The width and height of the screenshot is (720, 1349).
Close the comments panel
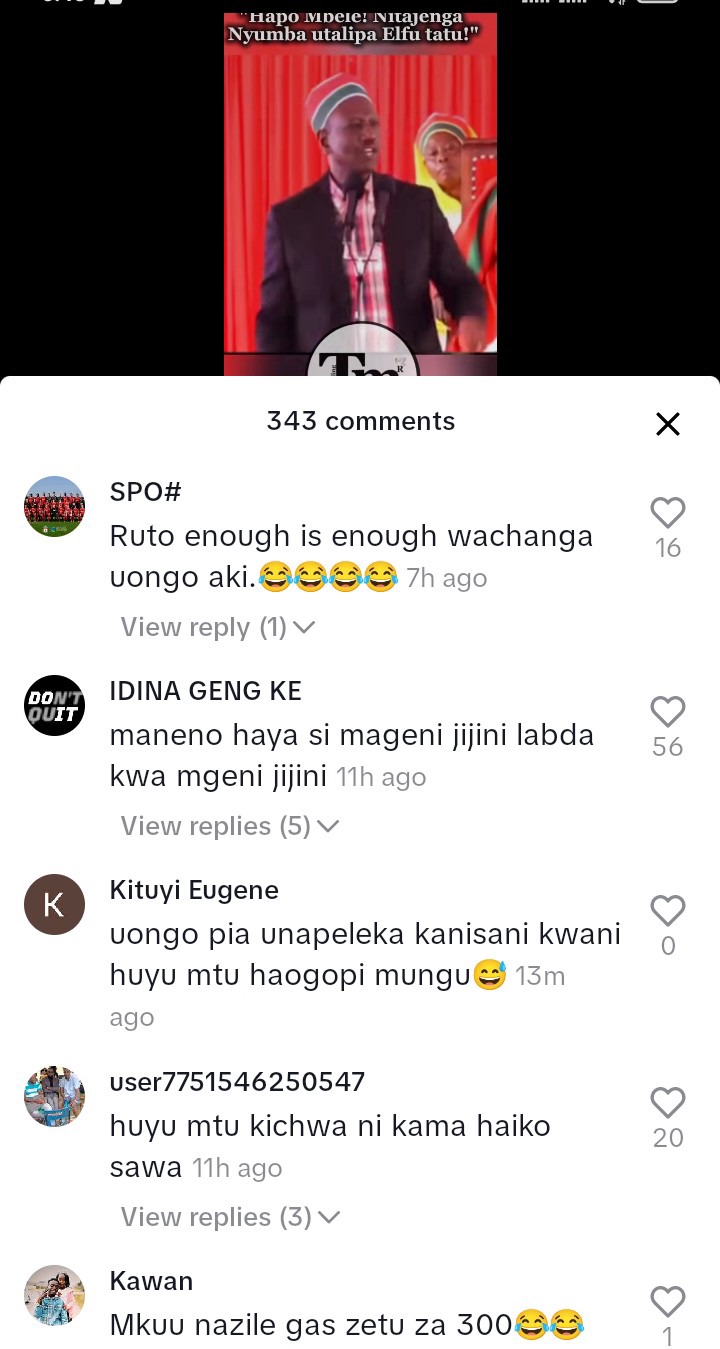(667, 424)
